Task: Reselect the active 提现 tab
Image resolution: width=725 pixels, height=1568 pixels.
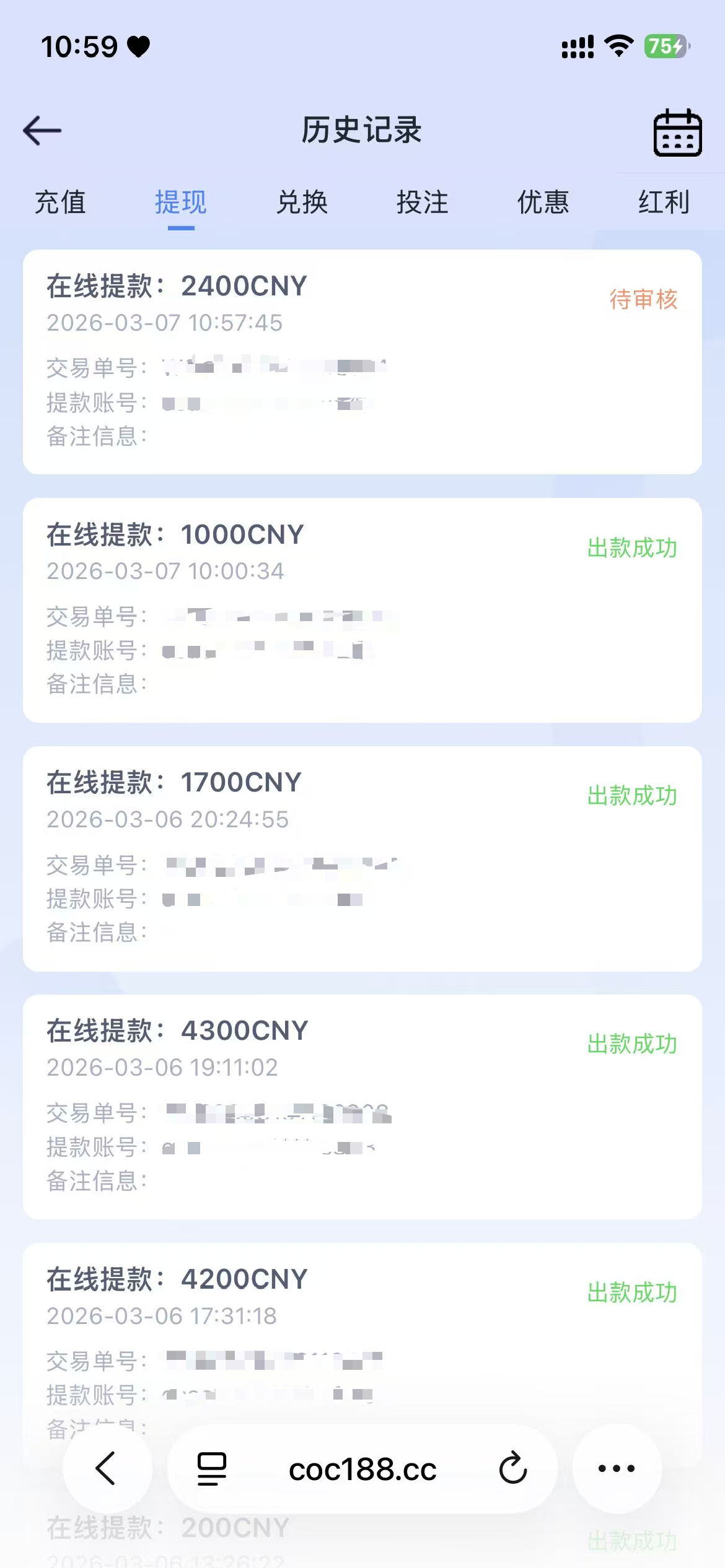Action: click(180, 203)
